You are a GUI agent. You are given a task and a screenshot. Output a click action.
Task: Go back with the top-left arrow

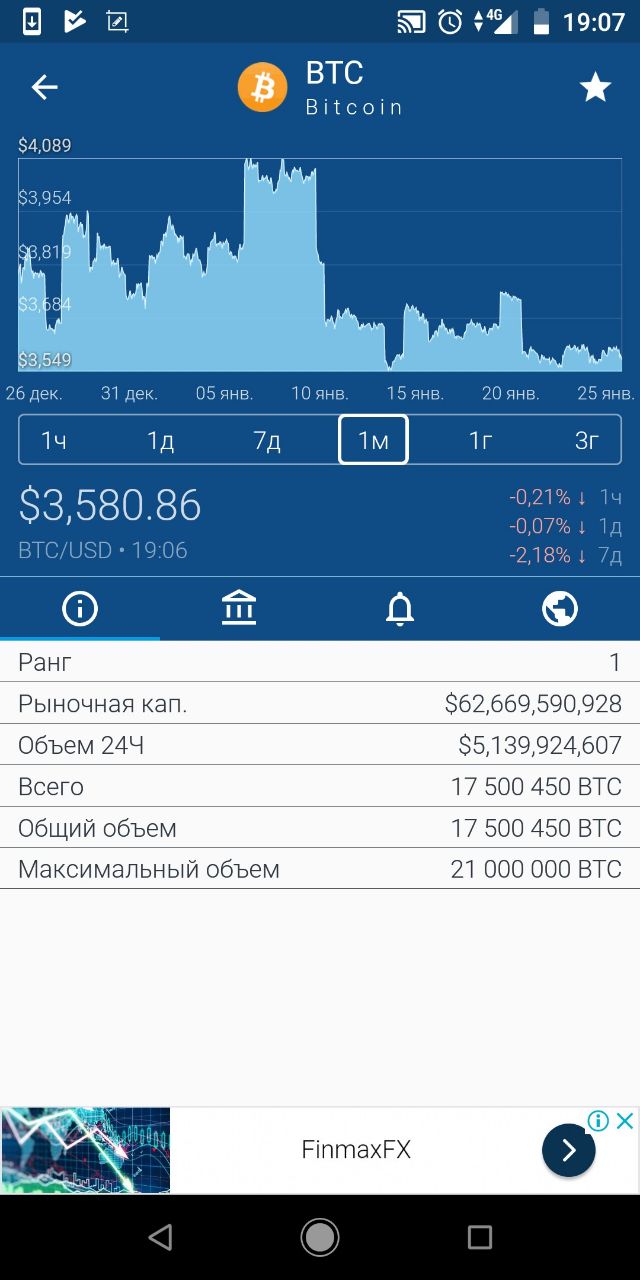[45, 88]
